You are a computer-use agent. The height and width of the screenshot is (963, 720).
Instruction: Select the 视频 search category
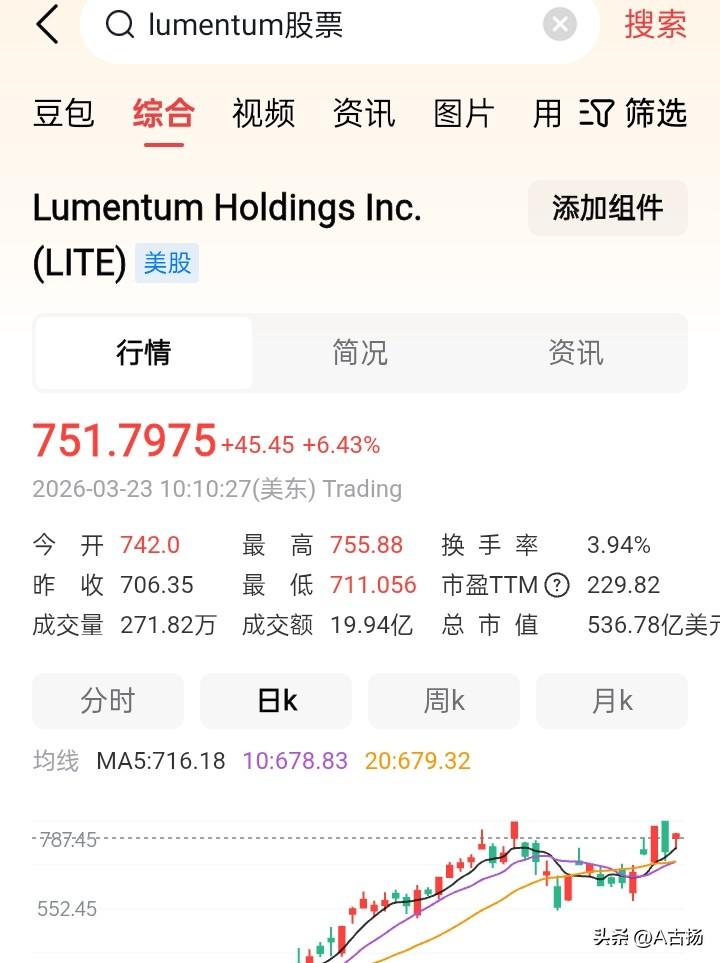click(x=263, y=114)
